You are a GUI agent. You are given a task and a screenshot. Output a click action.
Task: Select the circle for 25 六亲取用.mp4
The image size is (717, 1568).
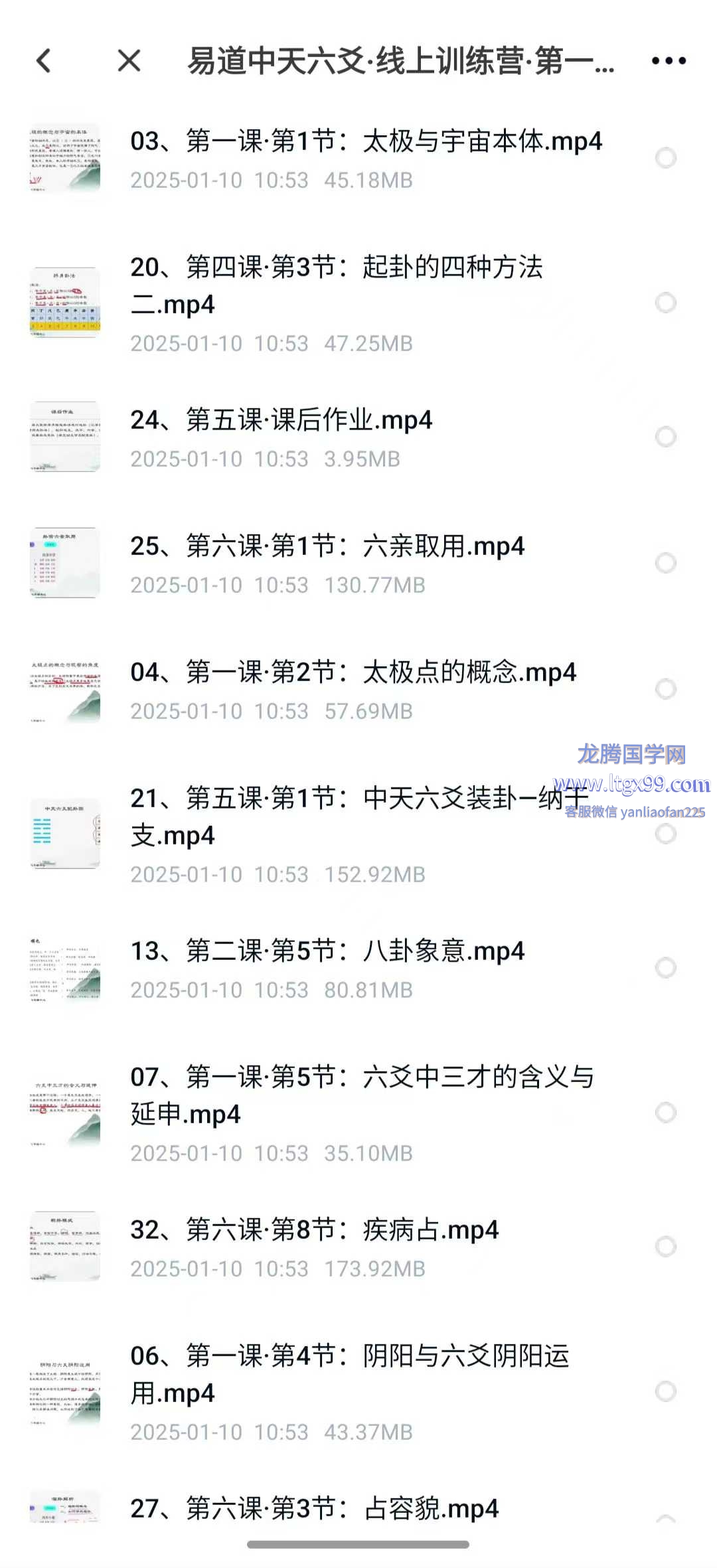665,563
